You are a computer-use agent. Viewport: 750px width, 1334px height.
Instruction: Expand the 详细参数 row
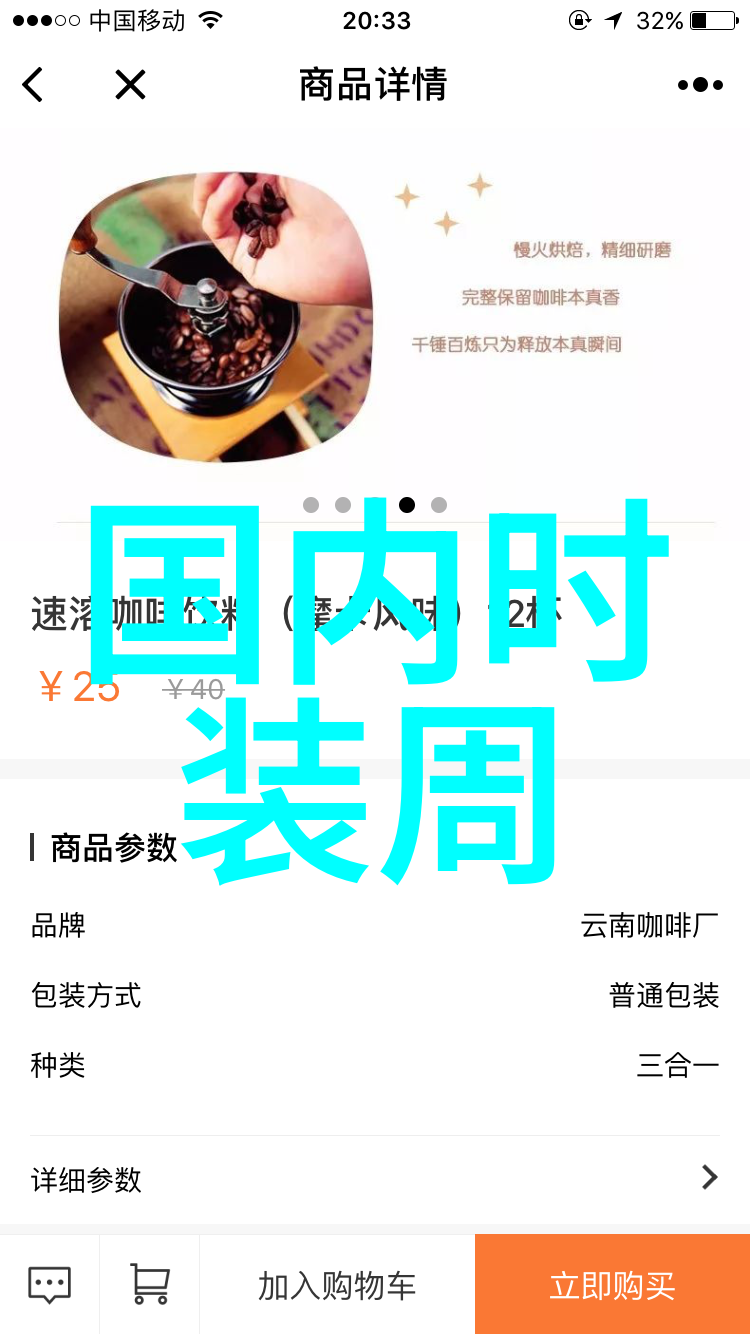click(375, 1179)
